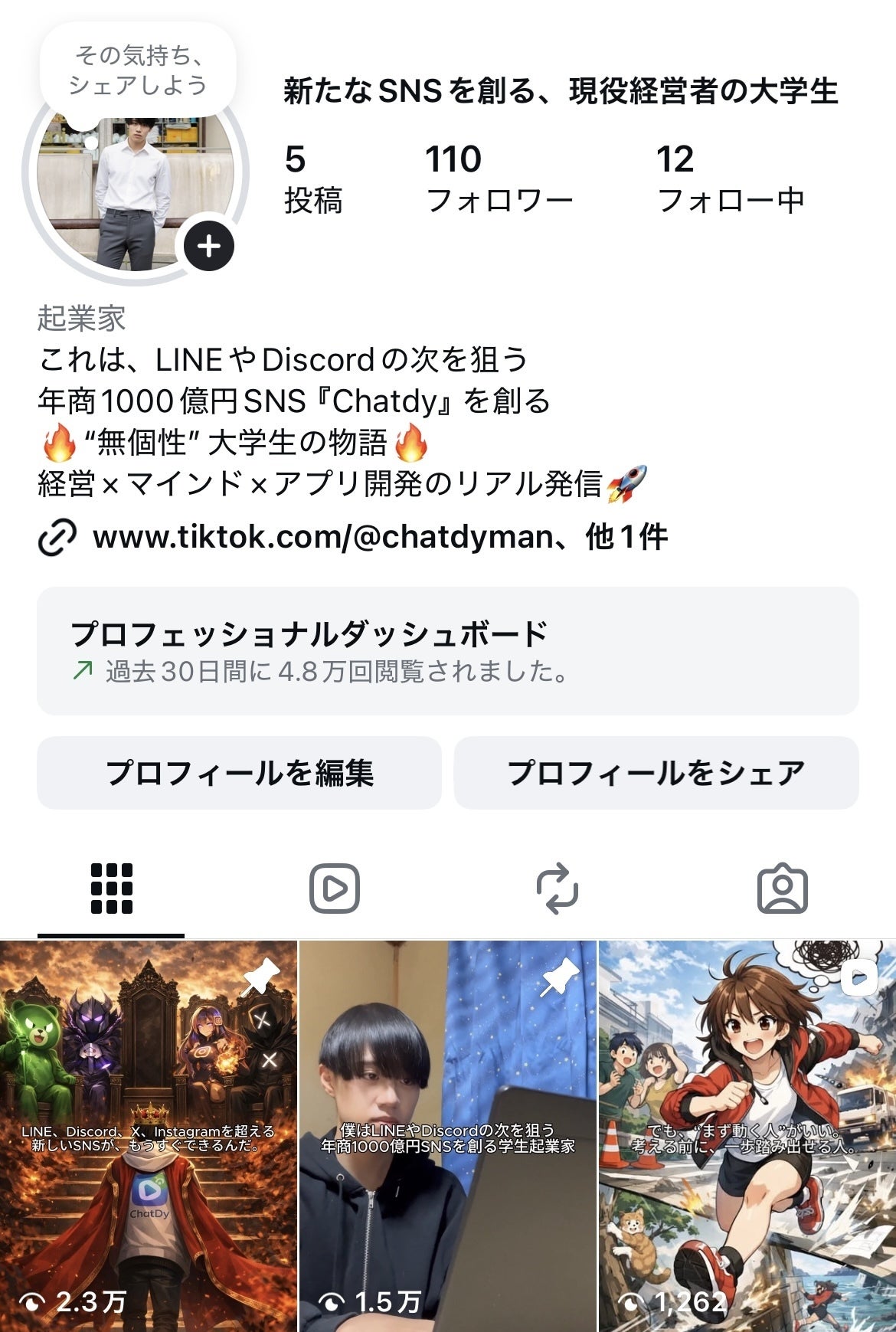Switch to the posts grid tab
This screenshot has width=896, height=1332.
coord(112,889)
